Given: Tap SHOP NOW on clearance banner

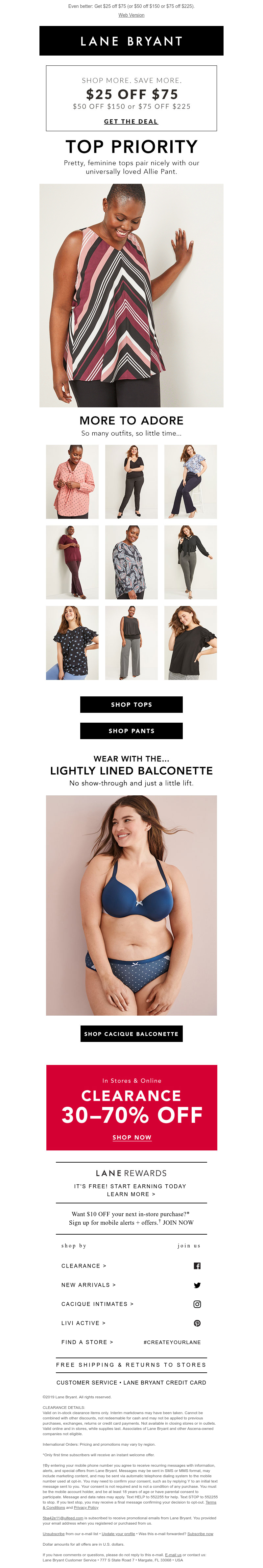Looking at the screenshot, I should pyautogui.click(x=131, y=1137).
